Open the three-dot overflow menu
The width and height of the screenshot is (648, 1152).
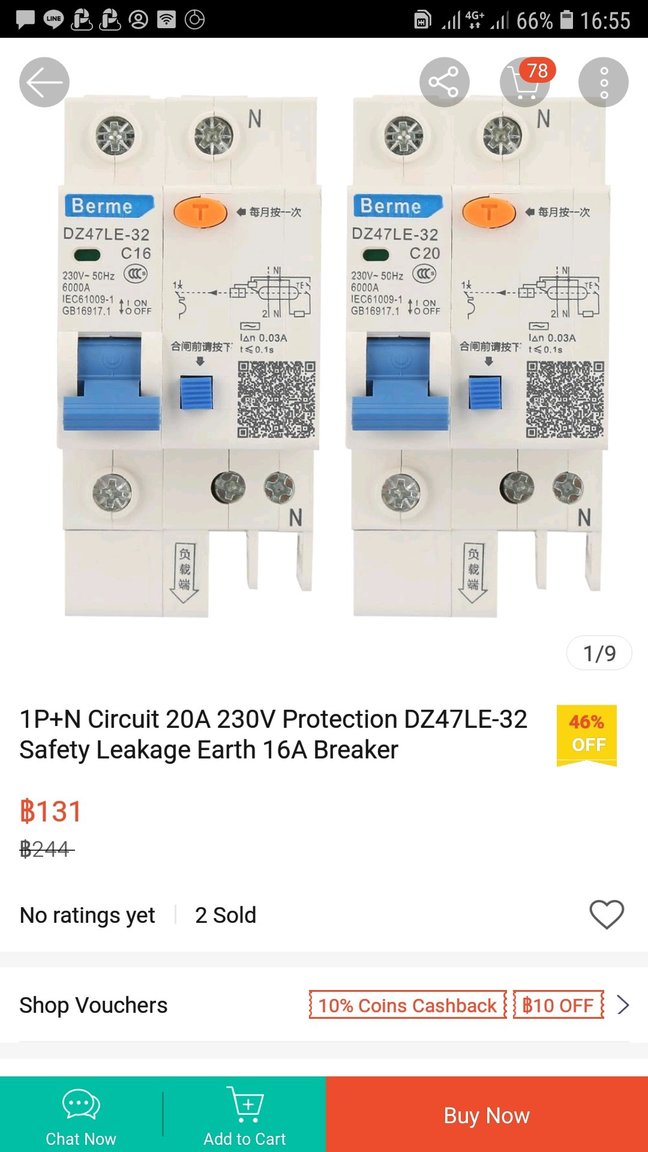(603, 82)
